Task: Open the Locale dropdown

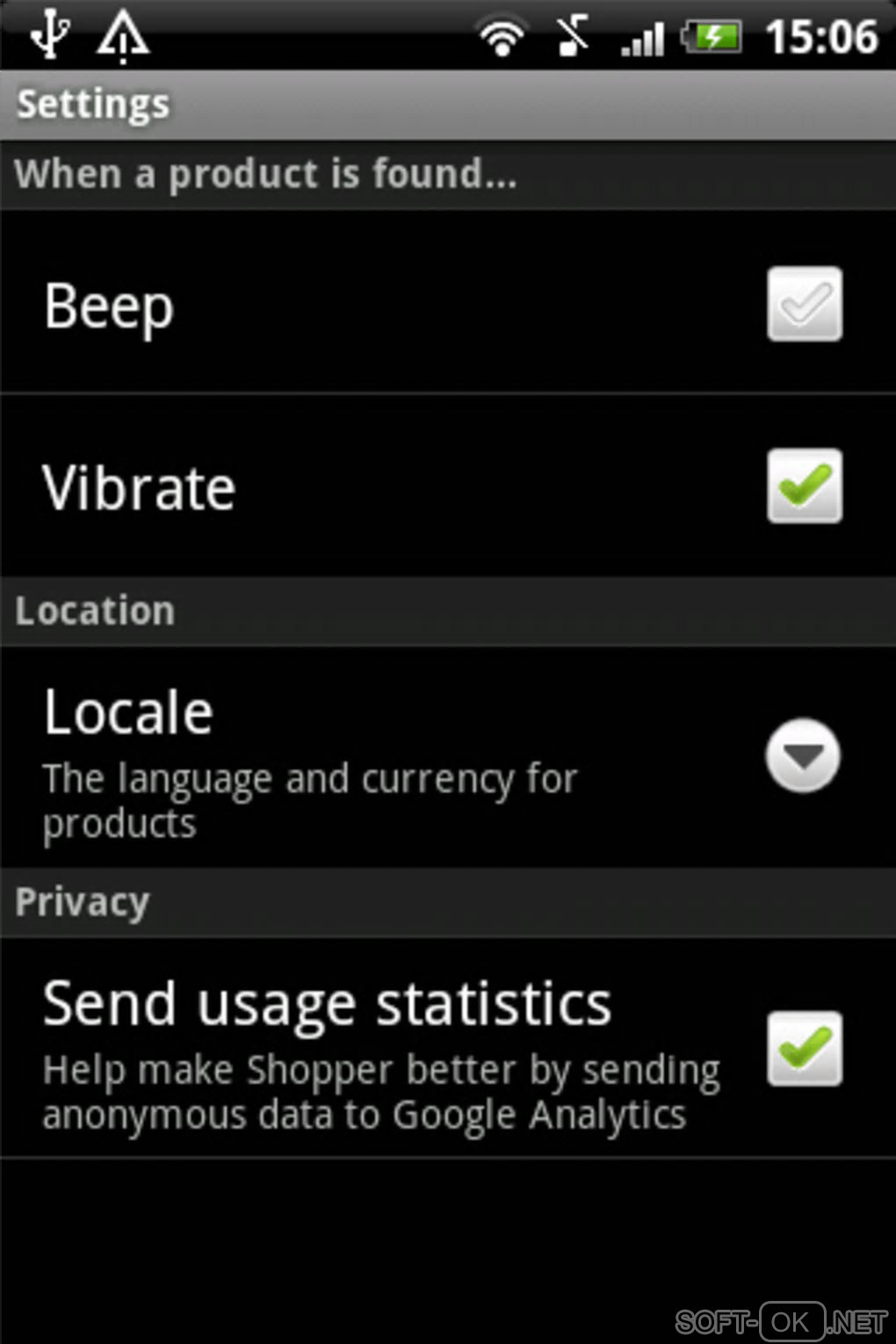Action: coord(802,755)
